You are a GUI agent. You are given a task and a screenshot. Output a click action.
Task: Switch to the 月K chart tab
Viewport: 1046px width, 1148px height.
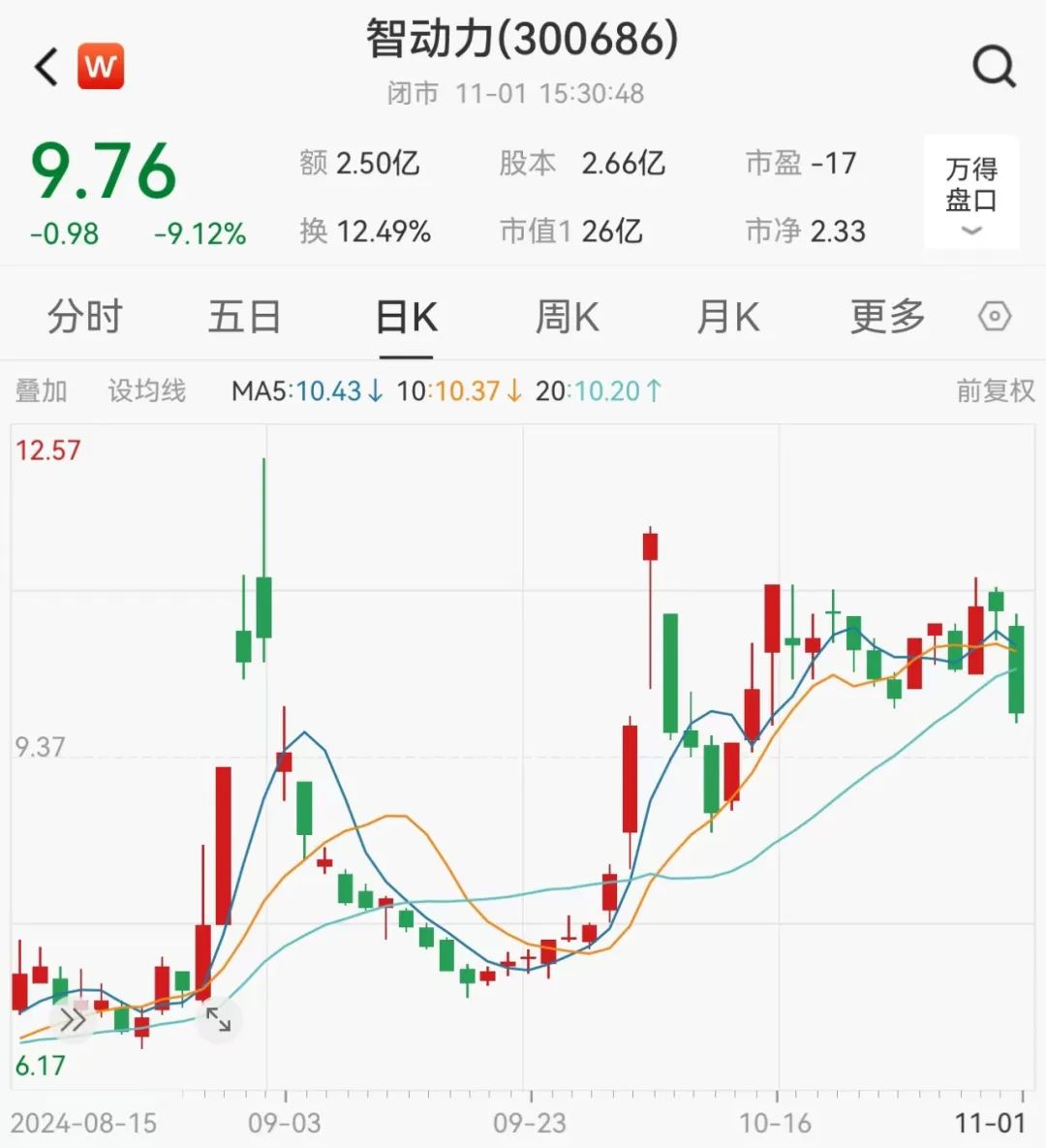(x=728, y=317)
